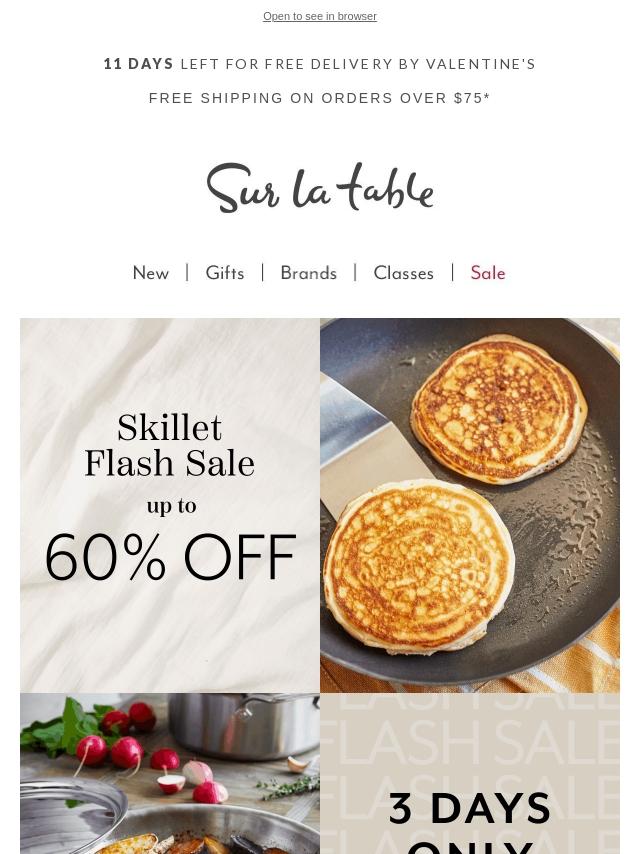The width and height of the screenshot is (640, 854).
Task: View the Sale section
Action: 488,273
